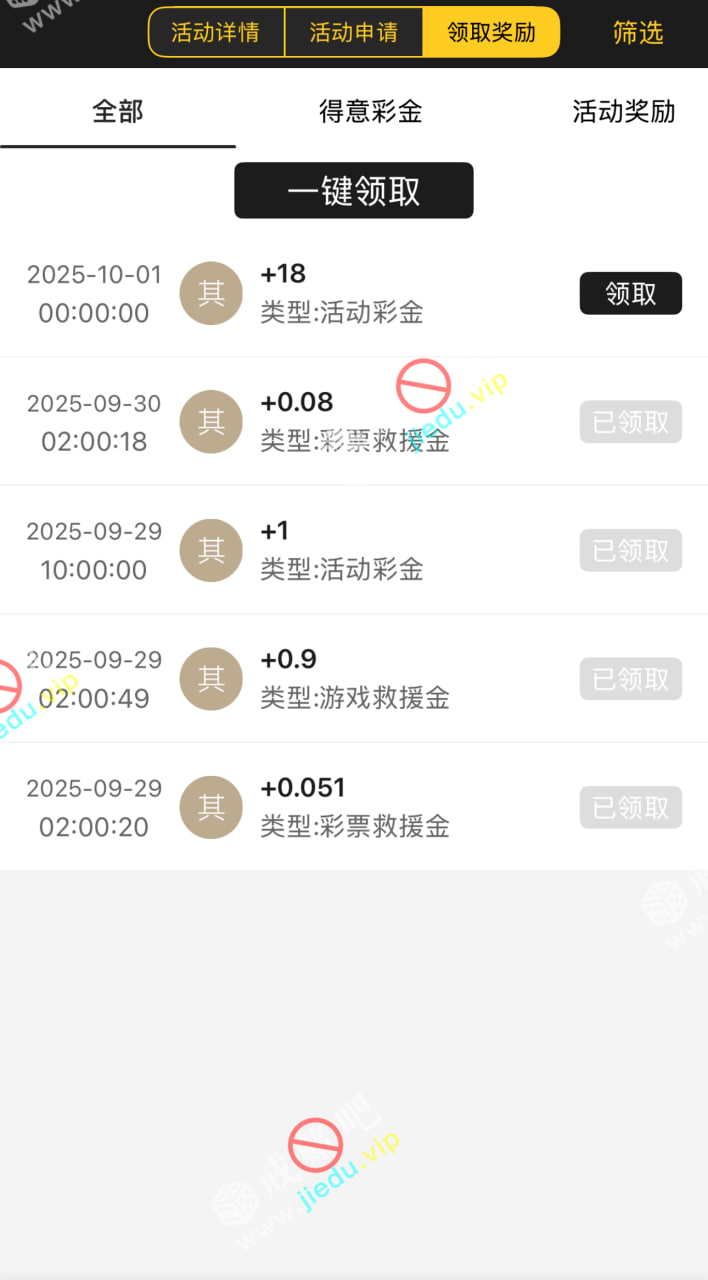Open the 筛选 filter option
Screen dimensions: 708x1280
638,33
